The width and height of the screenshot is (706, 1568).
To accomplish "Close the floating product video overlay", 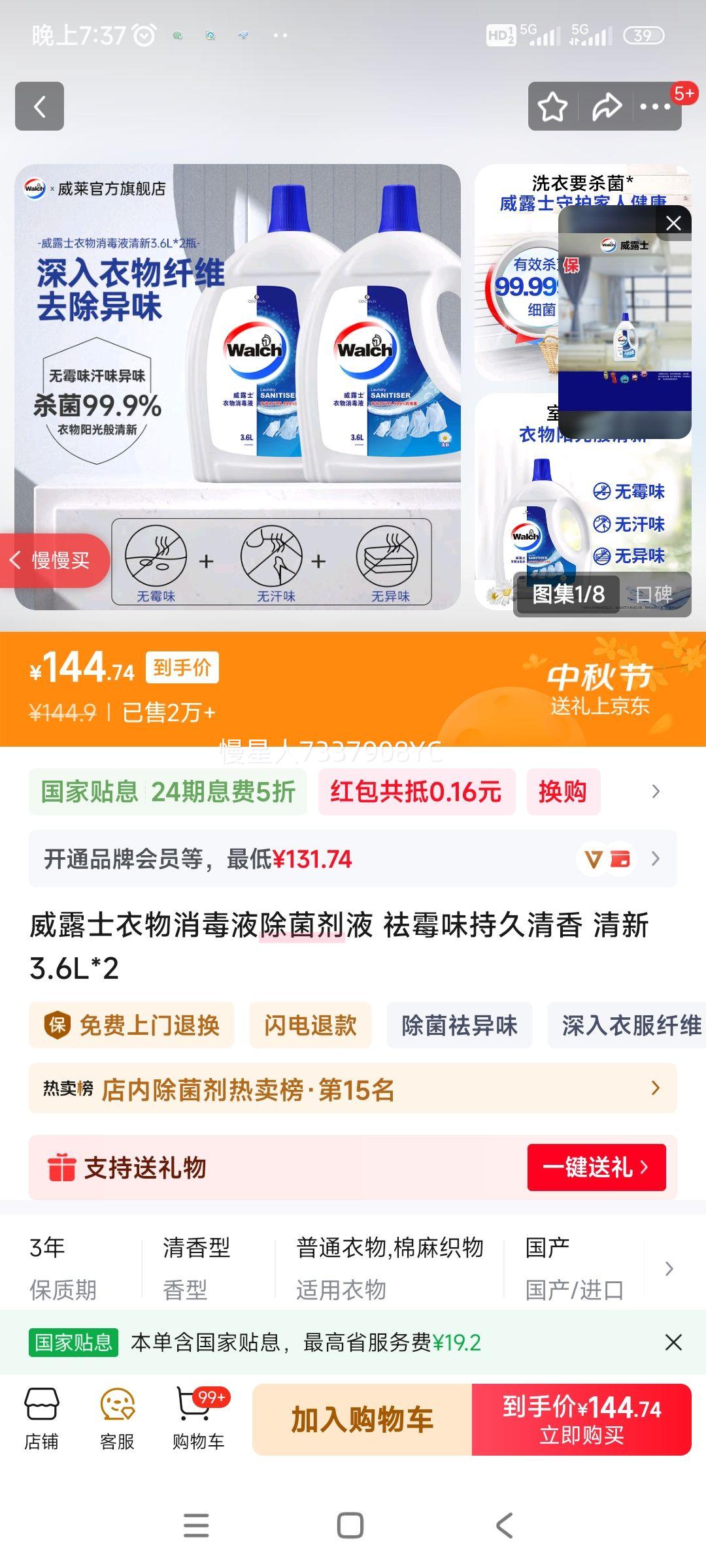I will [x=672, y=223].
